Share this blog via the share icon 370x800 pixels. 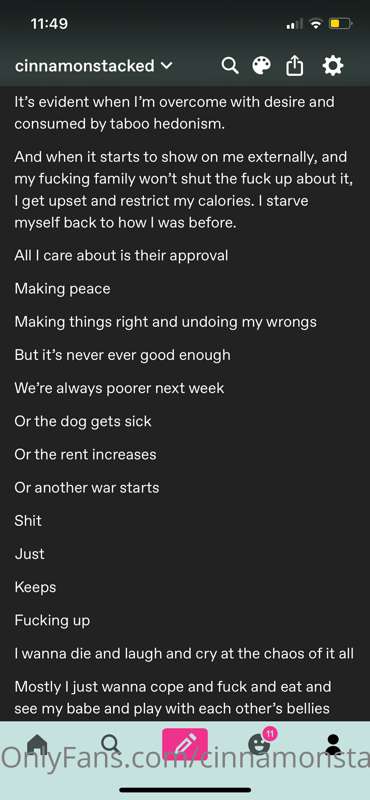tap(294, 66)
